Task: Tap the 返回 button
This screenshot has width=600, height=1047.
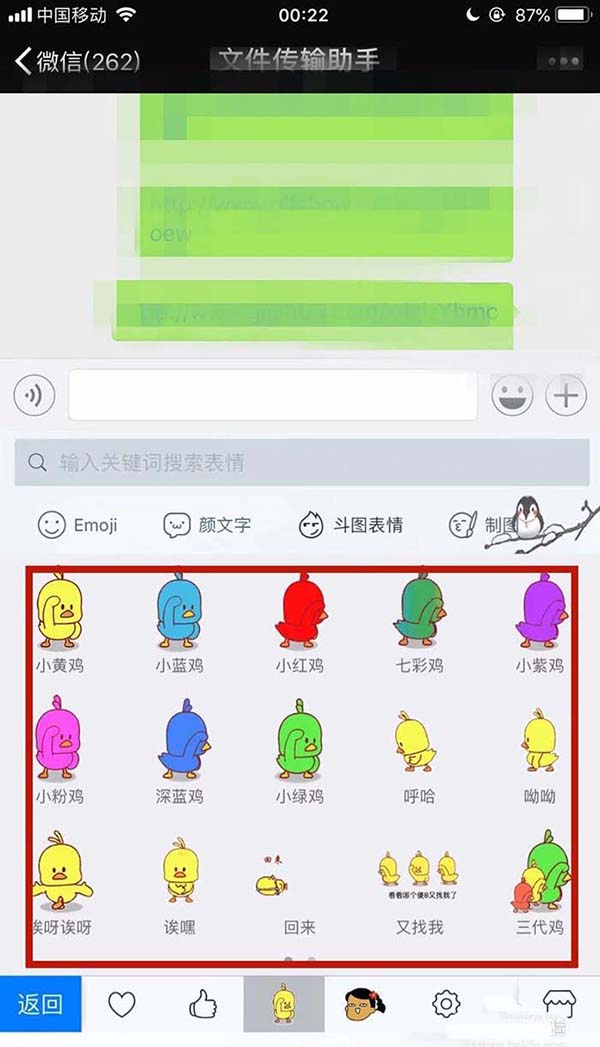Action: (x=40, y=1005)
